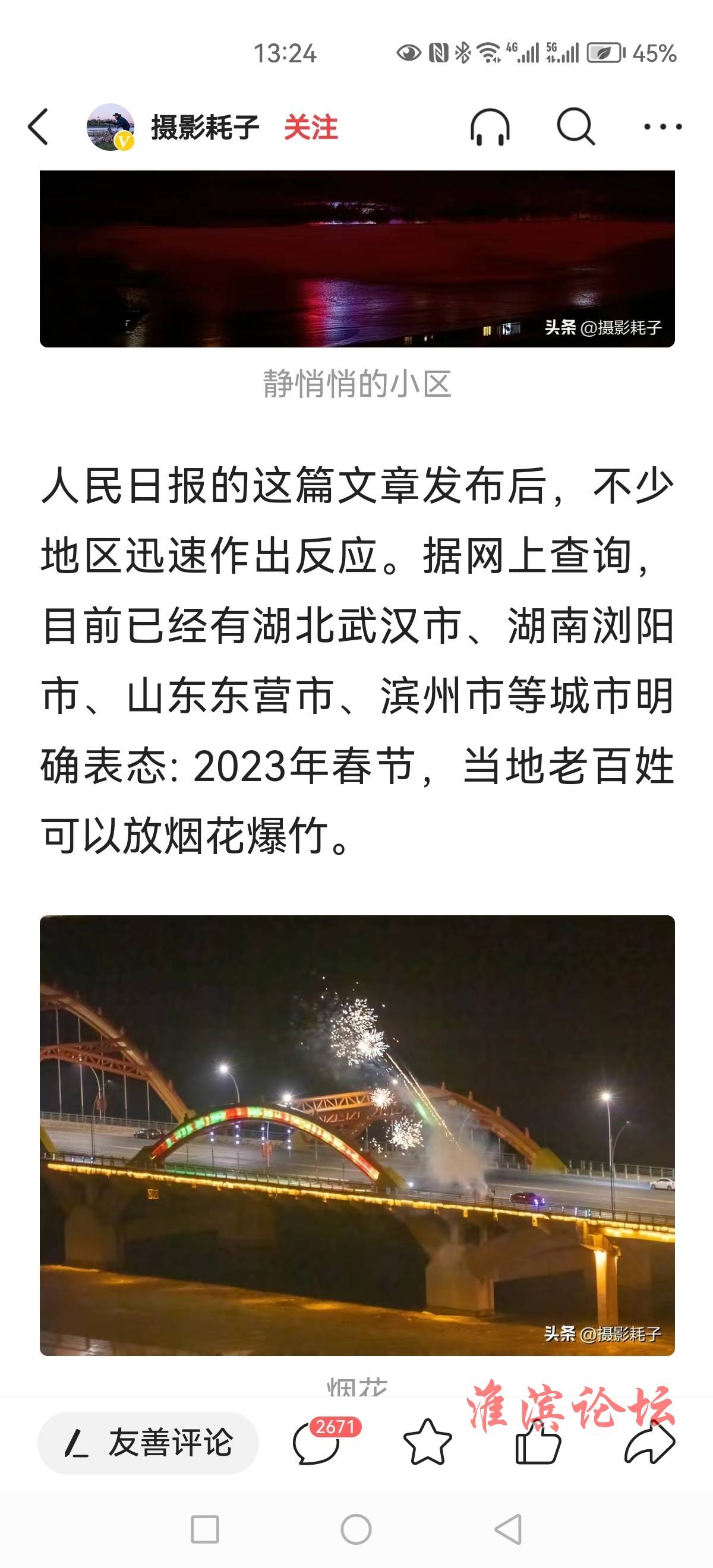Open recent apps with the square button
This screenshot has width=713, height=1568.
[x=204, y=1529]
